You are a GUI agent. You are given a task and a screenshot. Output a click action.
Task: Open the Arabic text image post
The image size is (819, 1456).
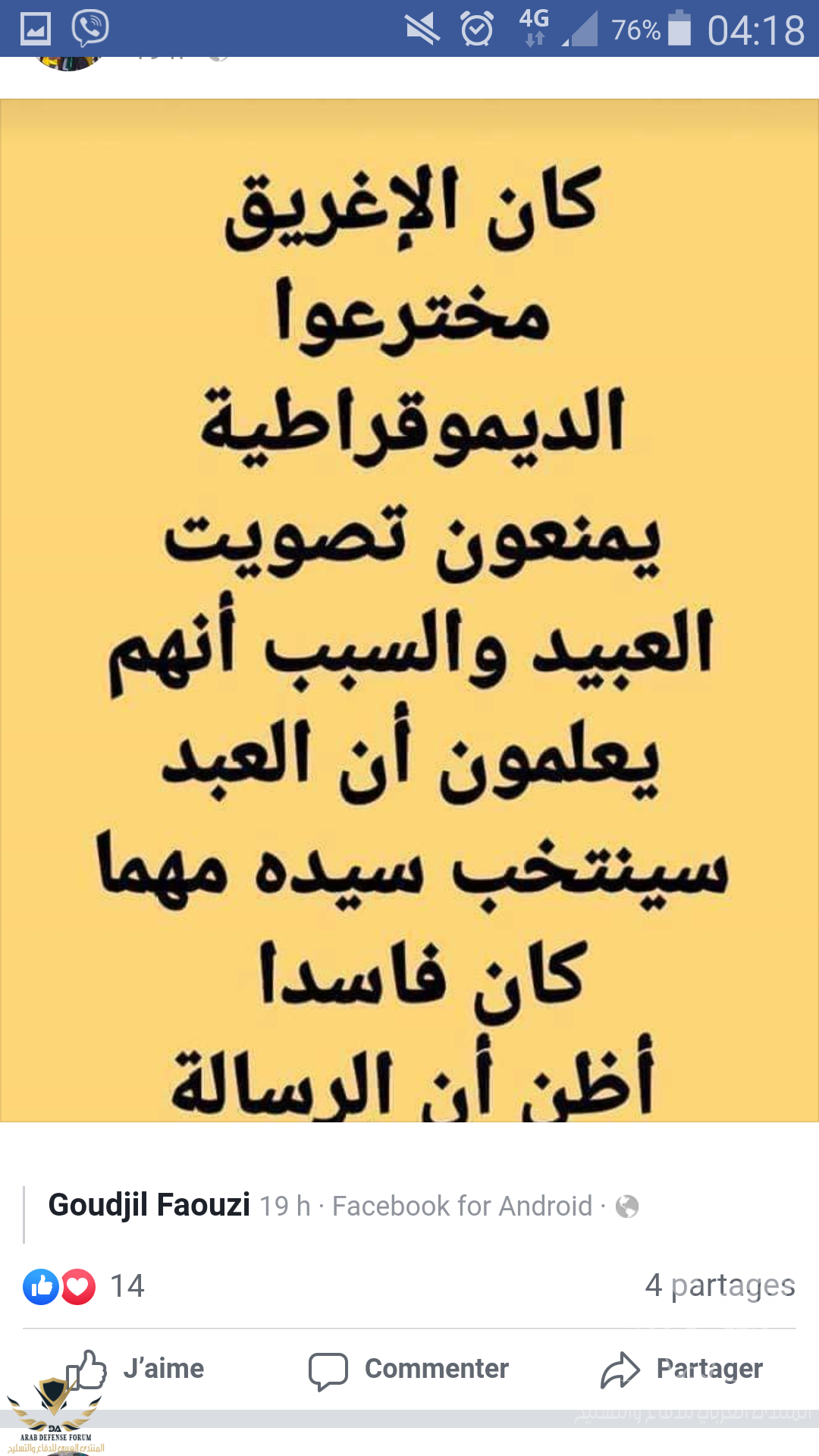[x=409, y=610]
